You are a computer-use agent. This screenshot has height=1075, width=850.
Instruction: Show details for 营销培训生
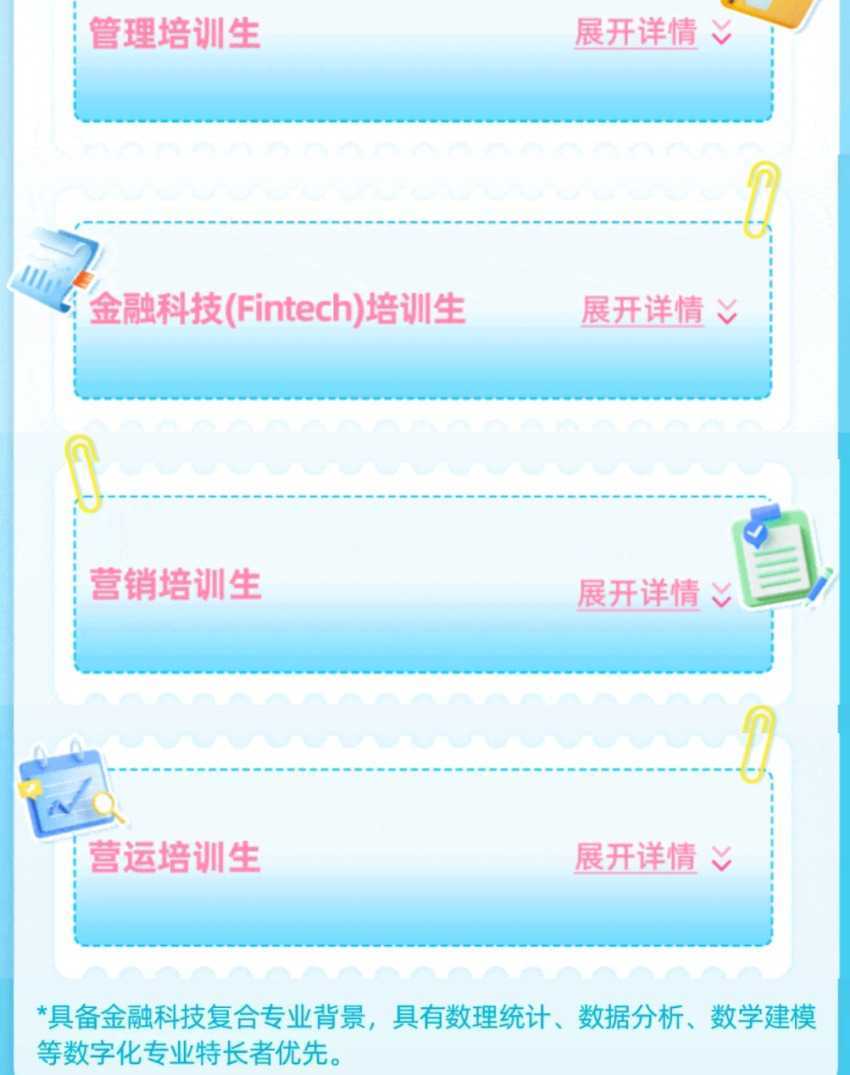[x=654, y=593]
